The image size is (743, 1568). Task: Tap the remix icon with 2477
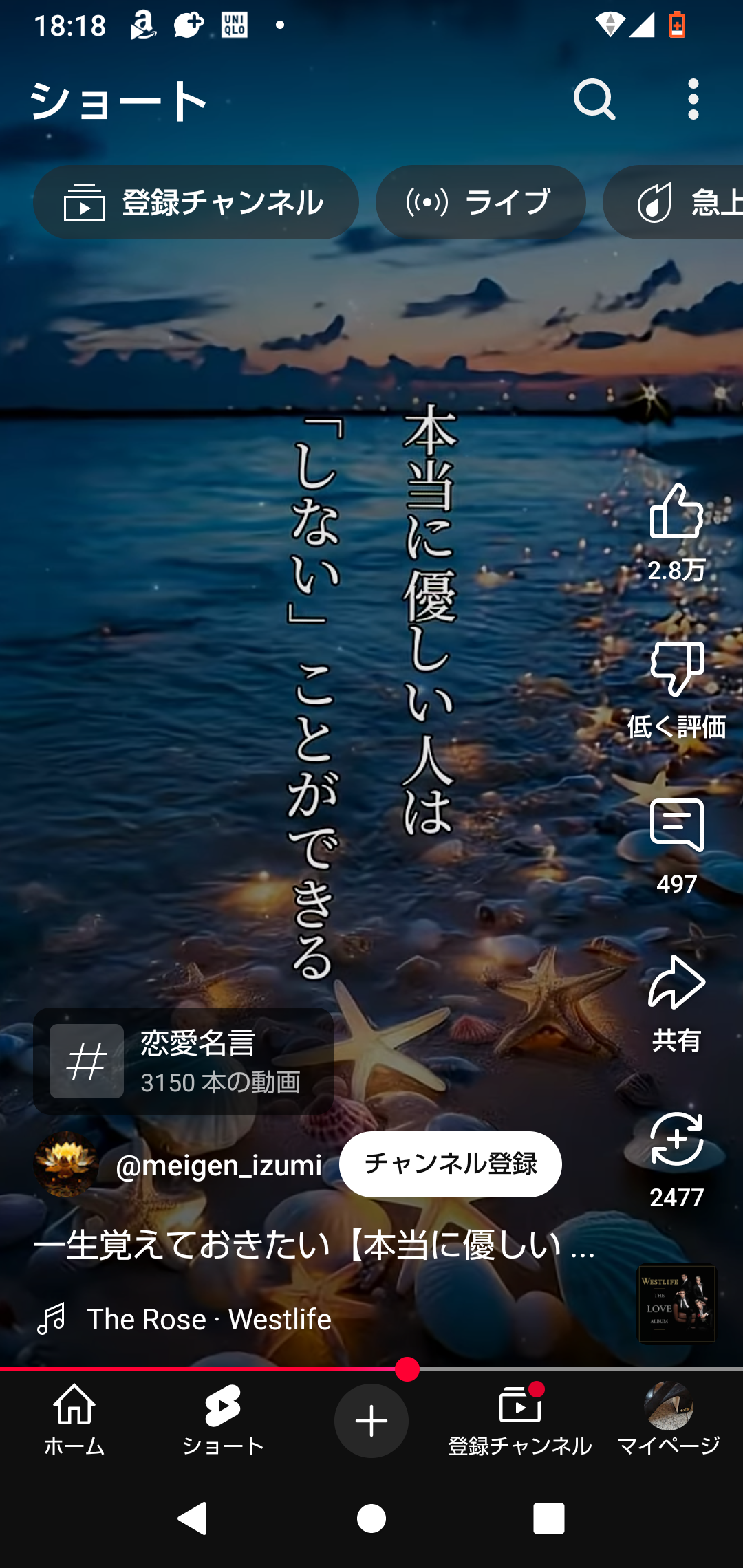click(676, 1140)
